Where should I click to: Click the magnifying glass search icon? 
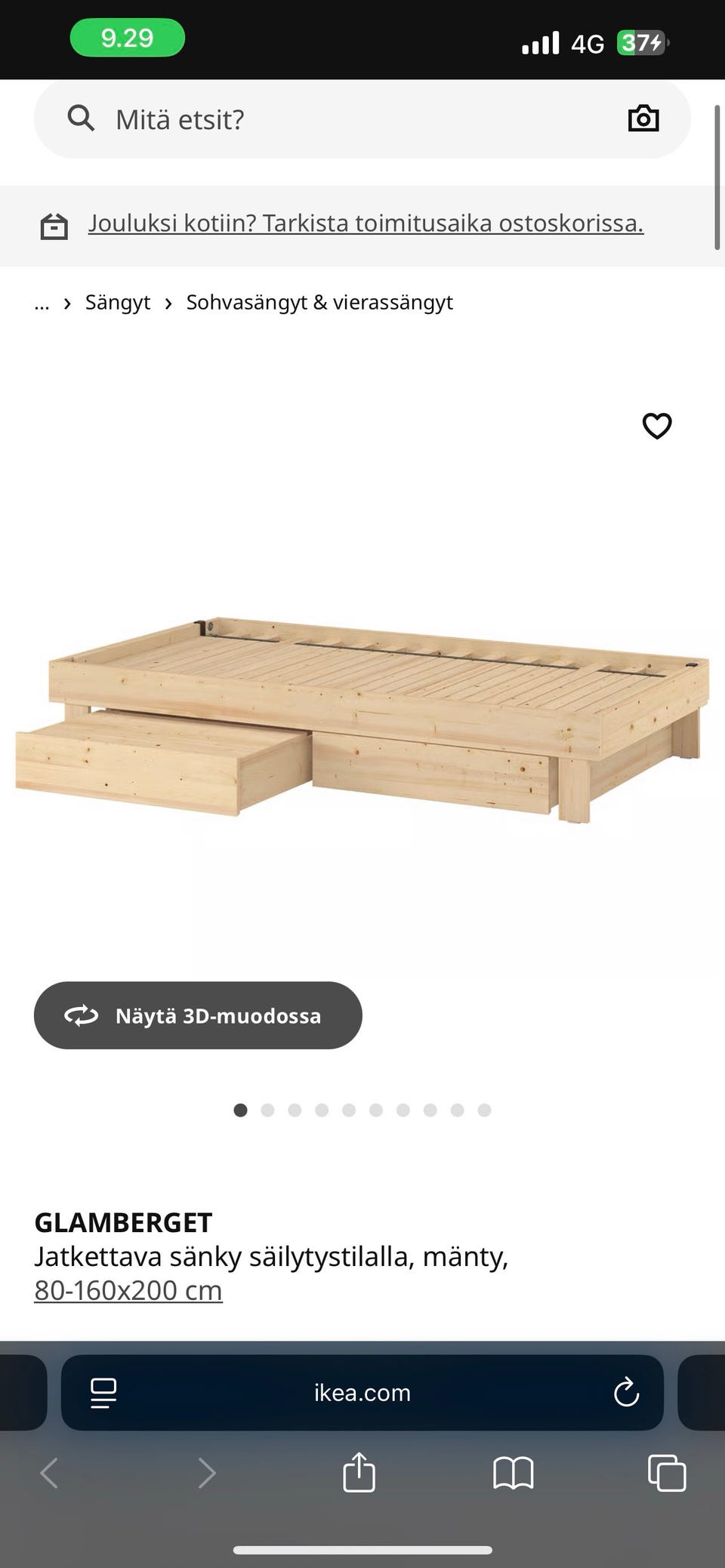81,119
